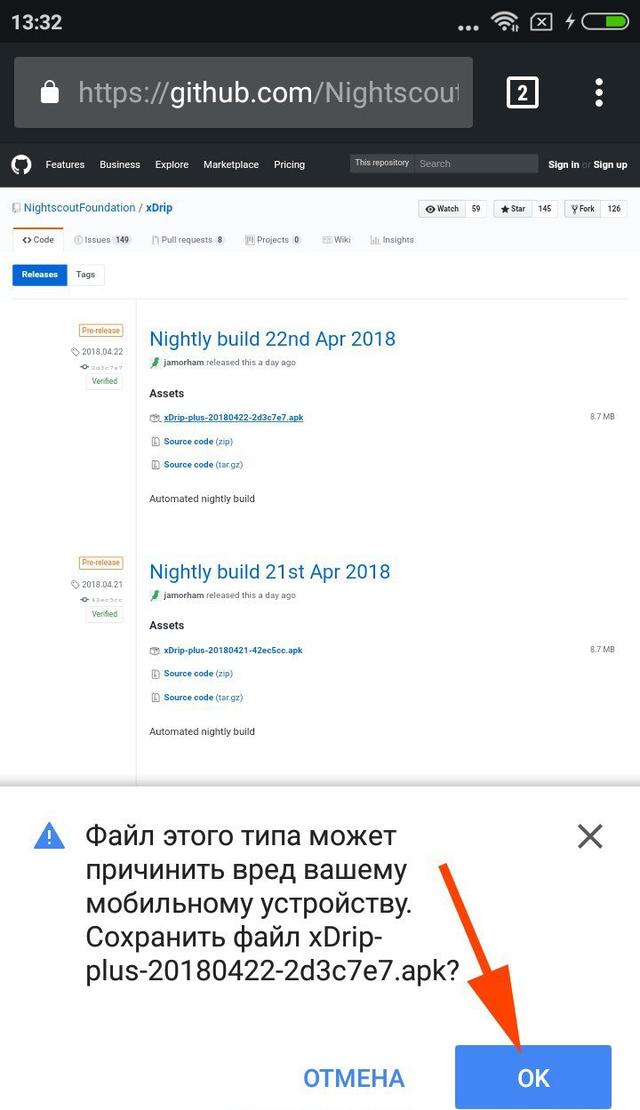Focus the GitHub repository search field
Image resolution: width=640 pixels, height=1110 pixels.
coord(476,164)
